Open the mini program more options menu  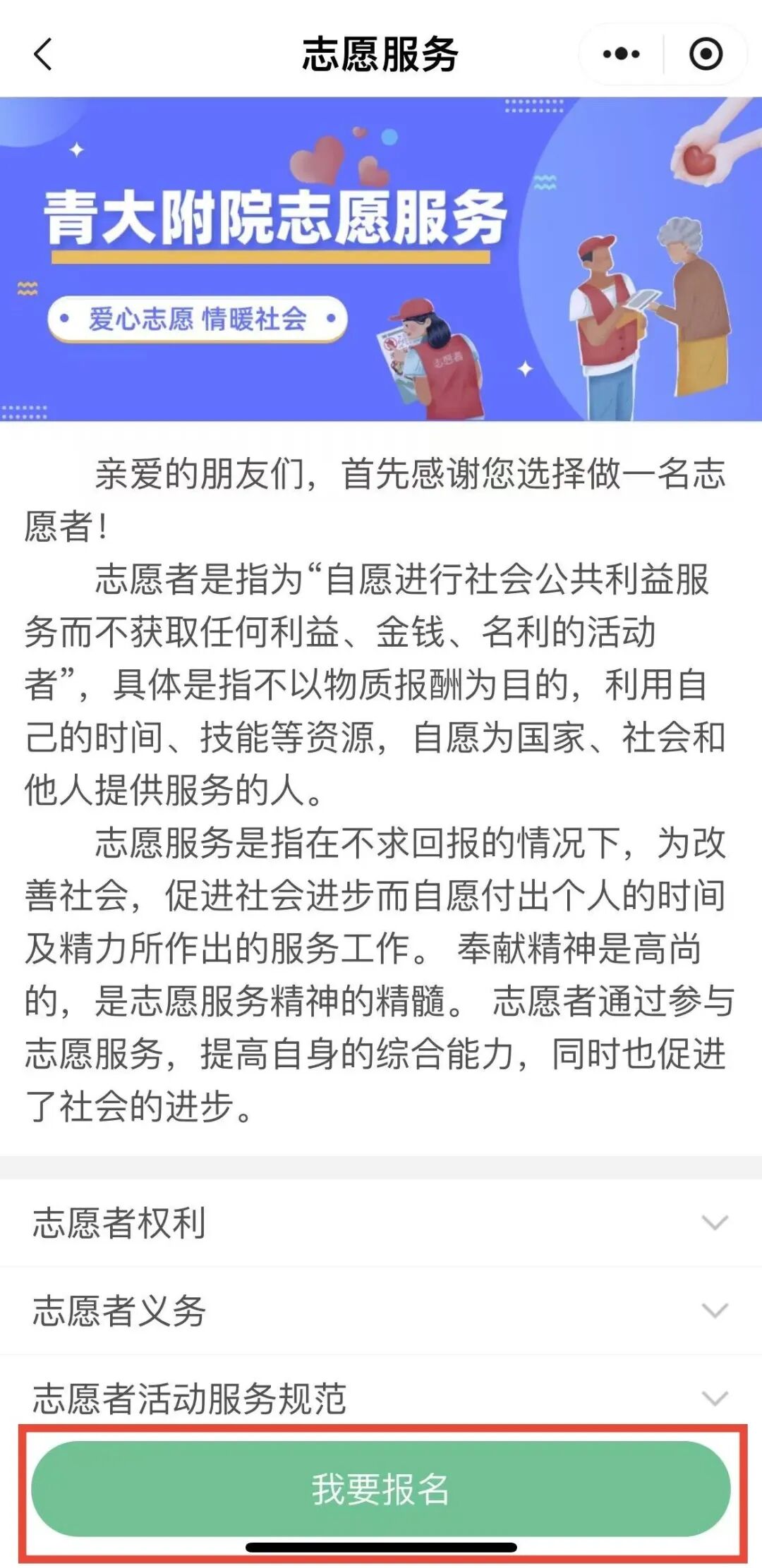click(621, 54)
